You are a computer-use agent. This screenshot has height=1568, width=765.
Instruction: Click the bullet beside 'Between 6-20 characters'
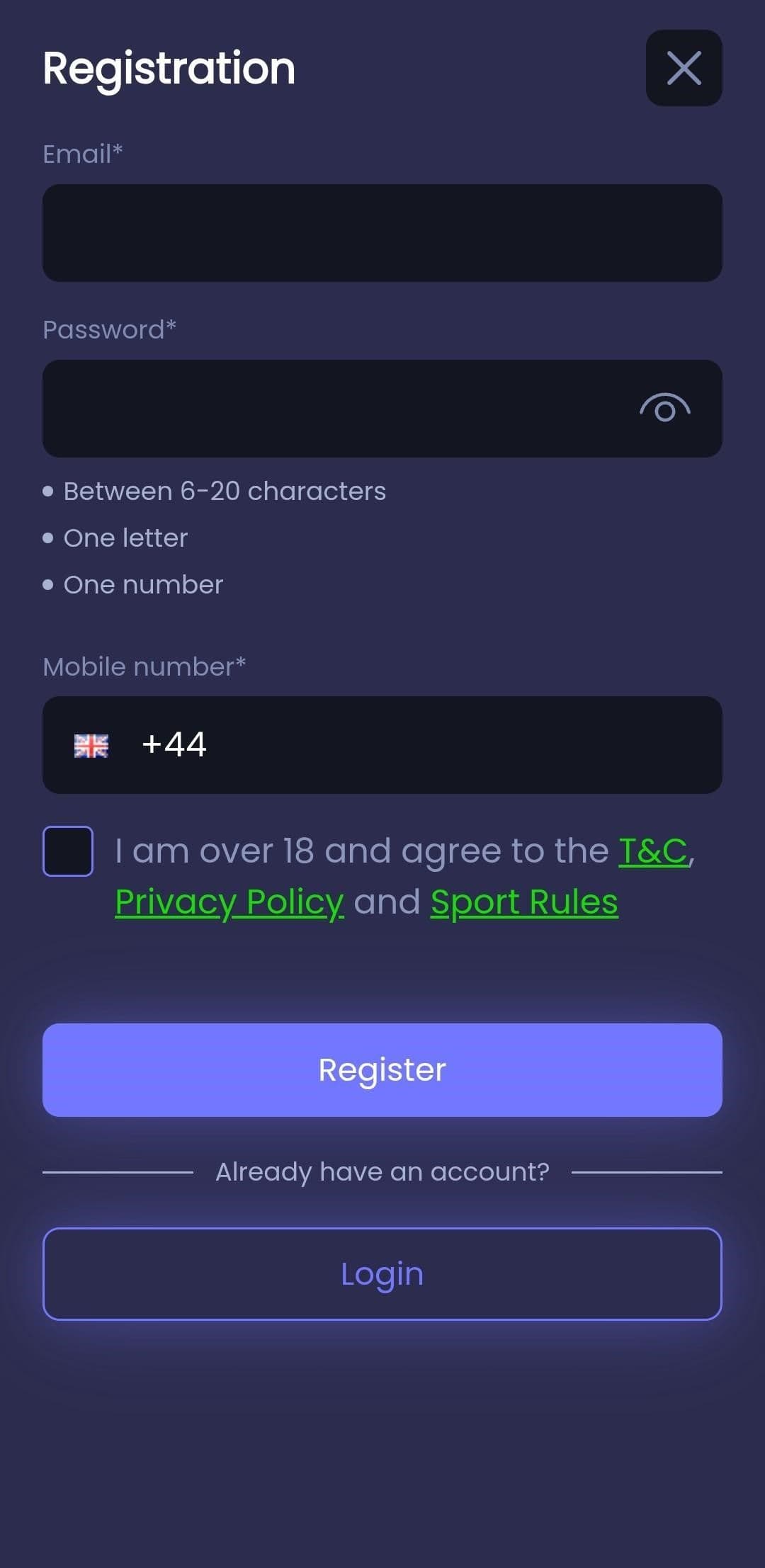coord(48,490)
